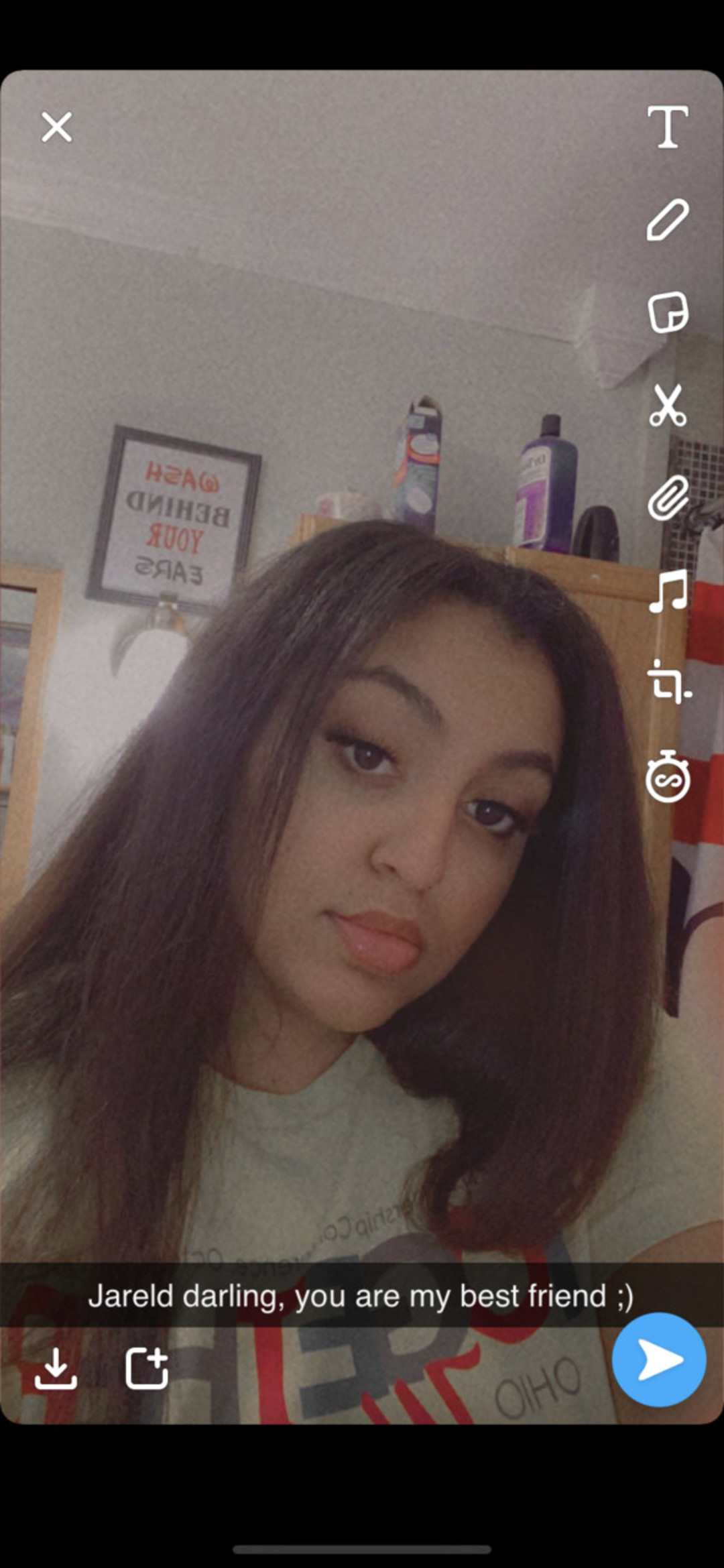The height and width of the screenshot is (1568, 724).
Task: Attach a link with the paperclip
Action: (x=668, y=498)
